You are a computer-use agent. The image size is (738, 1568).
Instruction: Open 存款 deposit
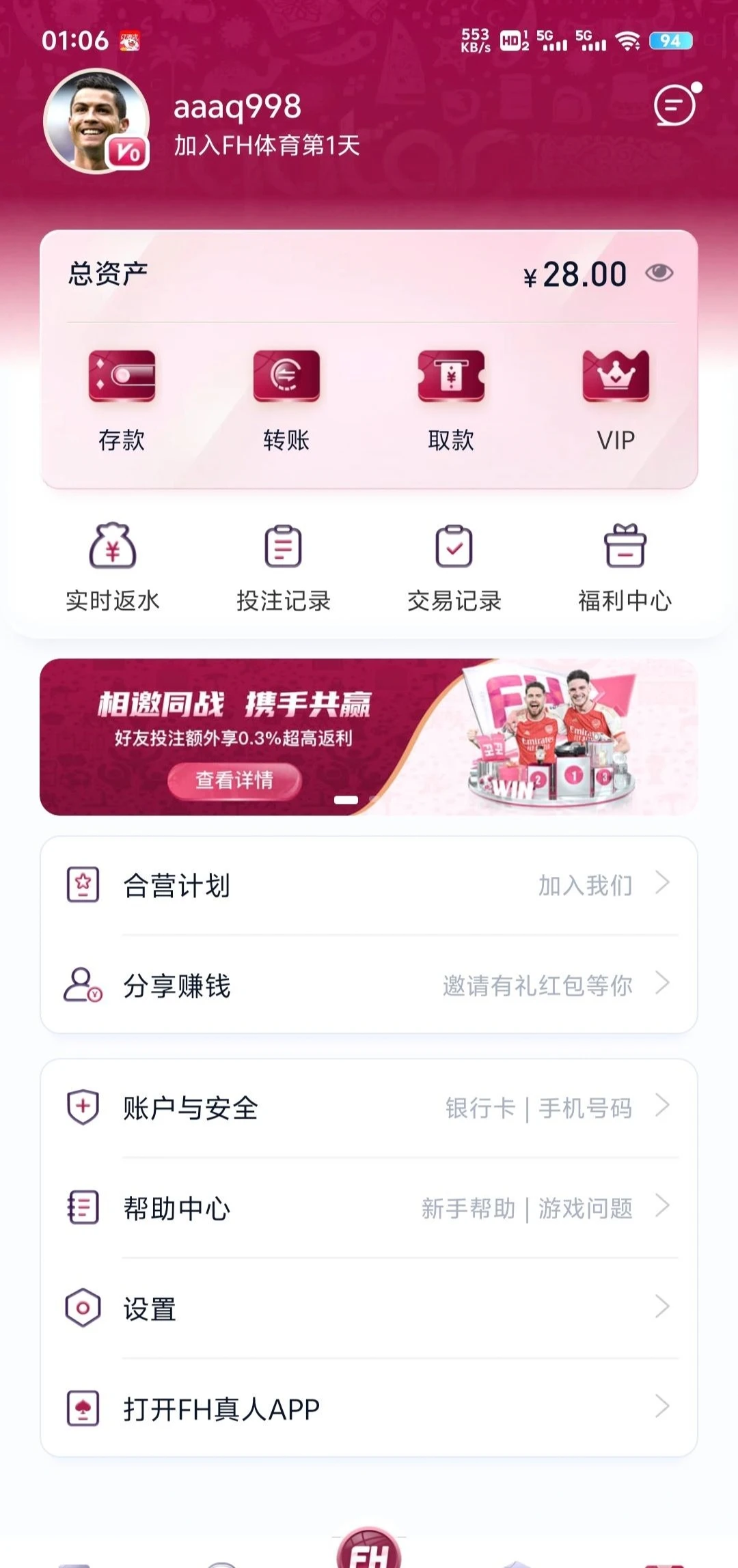122,401
